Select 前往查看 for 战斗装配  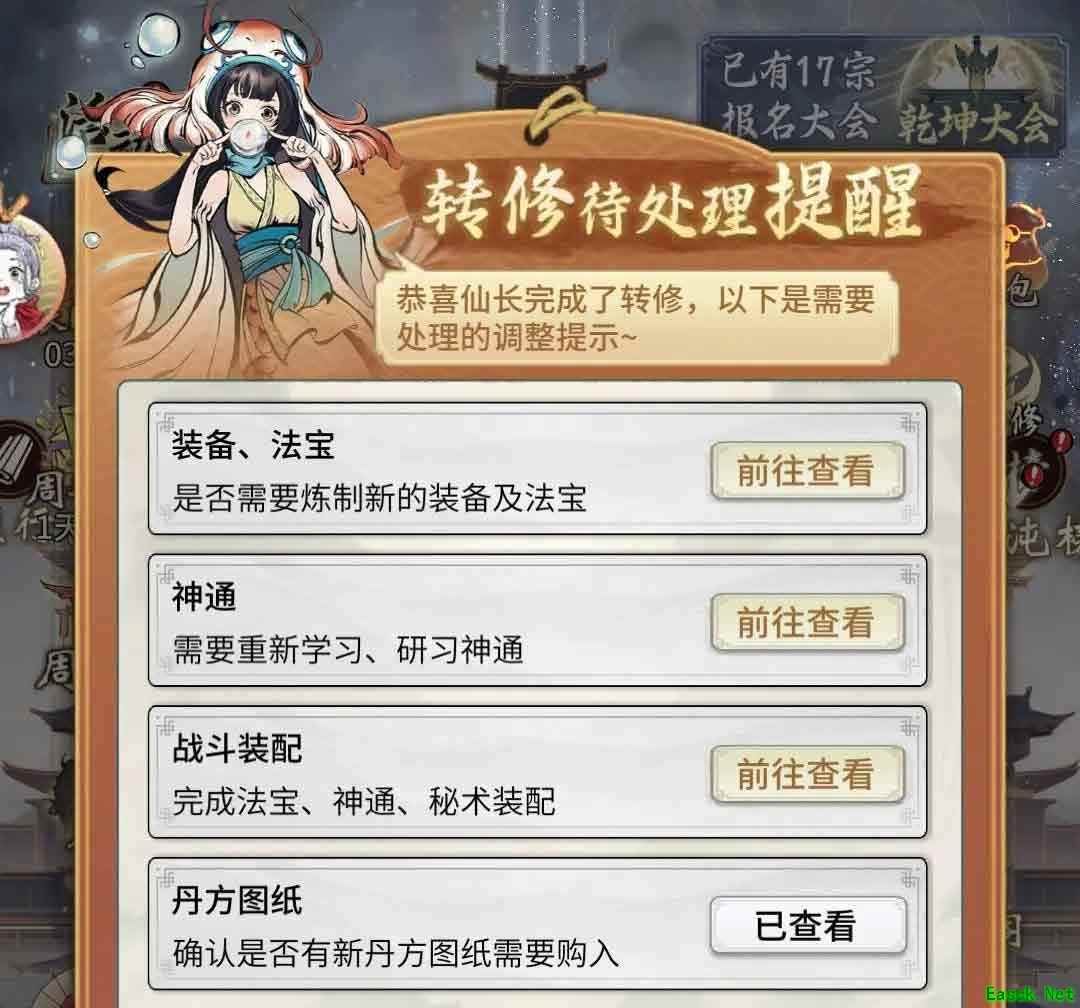806,774
